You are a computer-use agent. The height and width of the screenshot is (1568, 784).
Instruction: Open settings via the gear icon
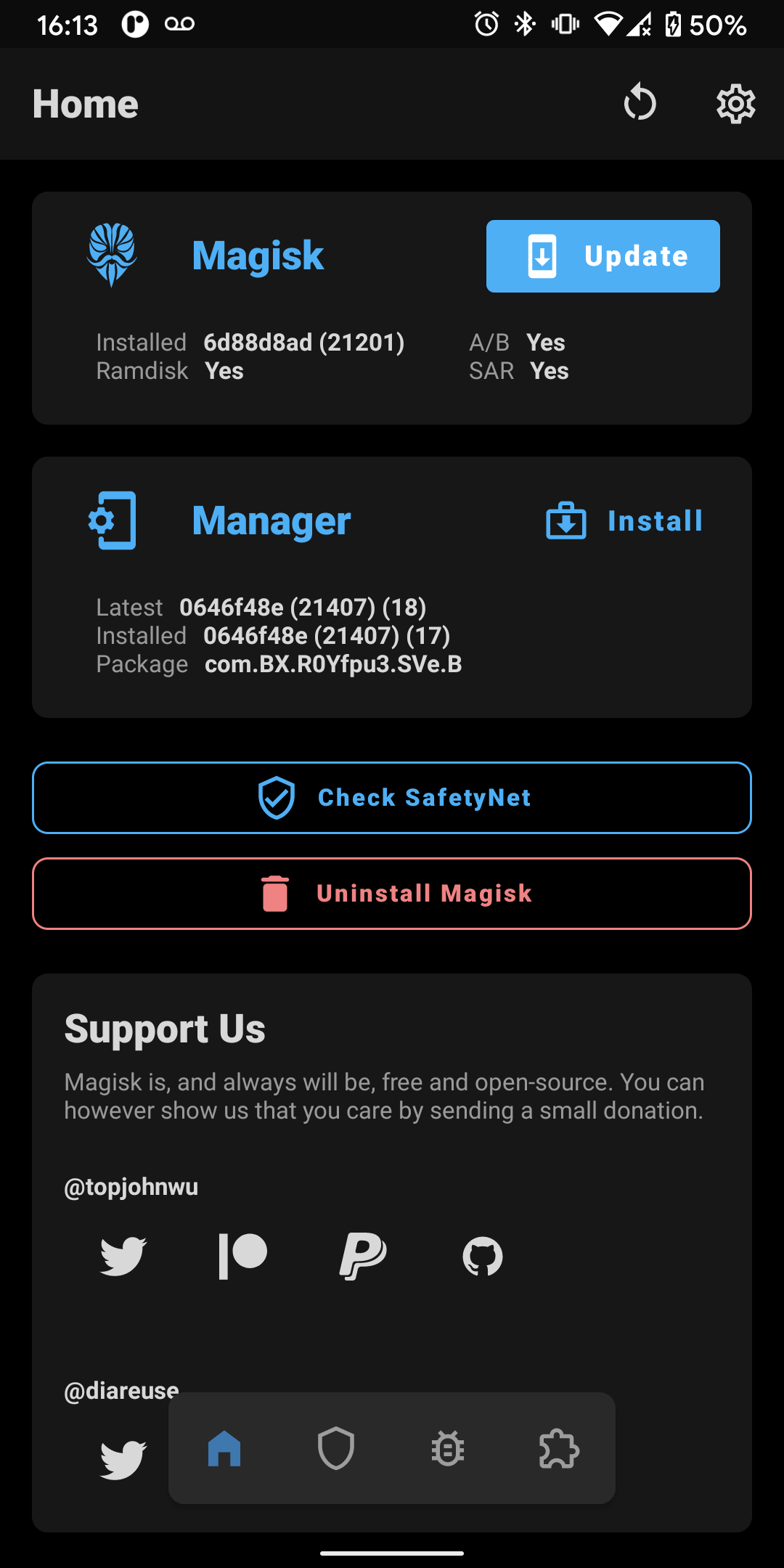[735, 104]
